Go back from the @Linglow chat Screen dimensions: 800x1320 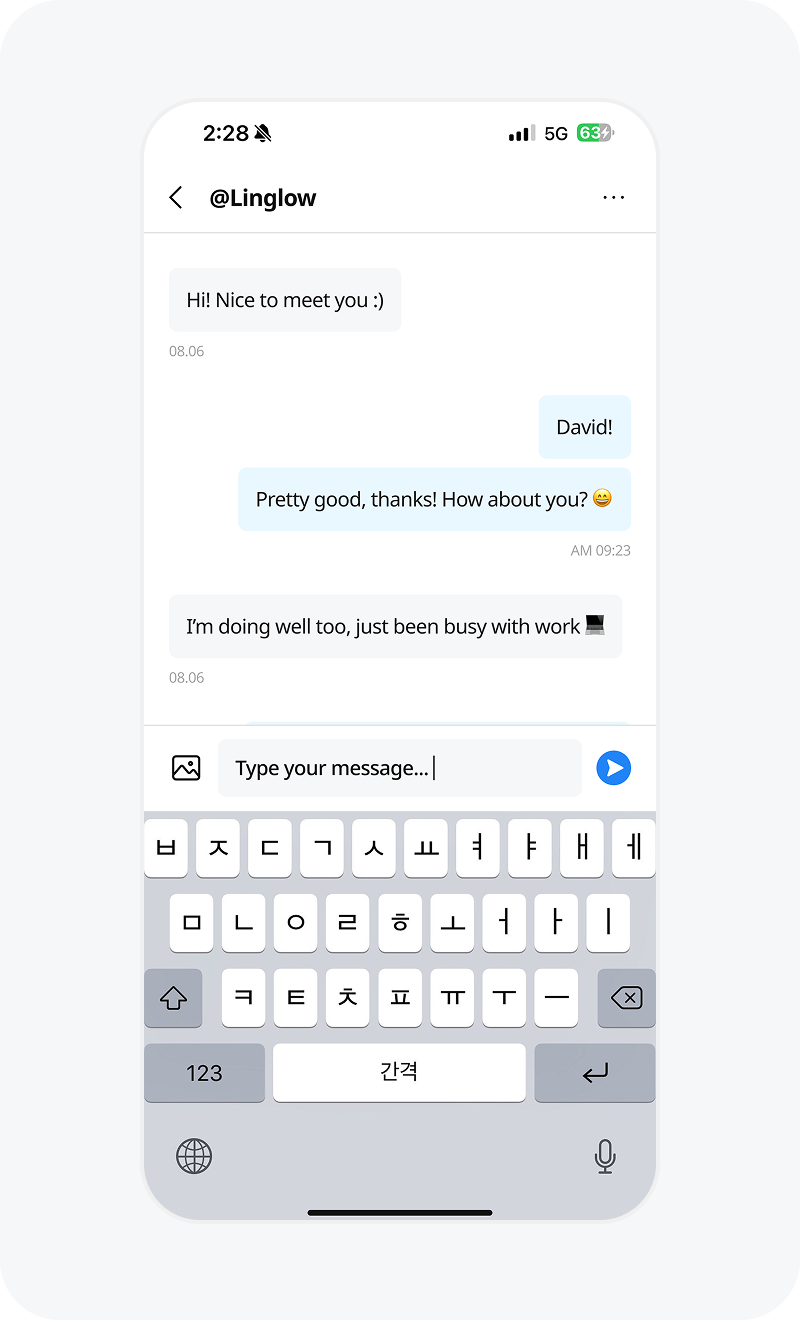tap(176, 198)
